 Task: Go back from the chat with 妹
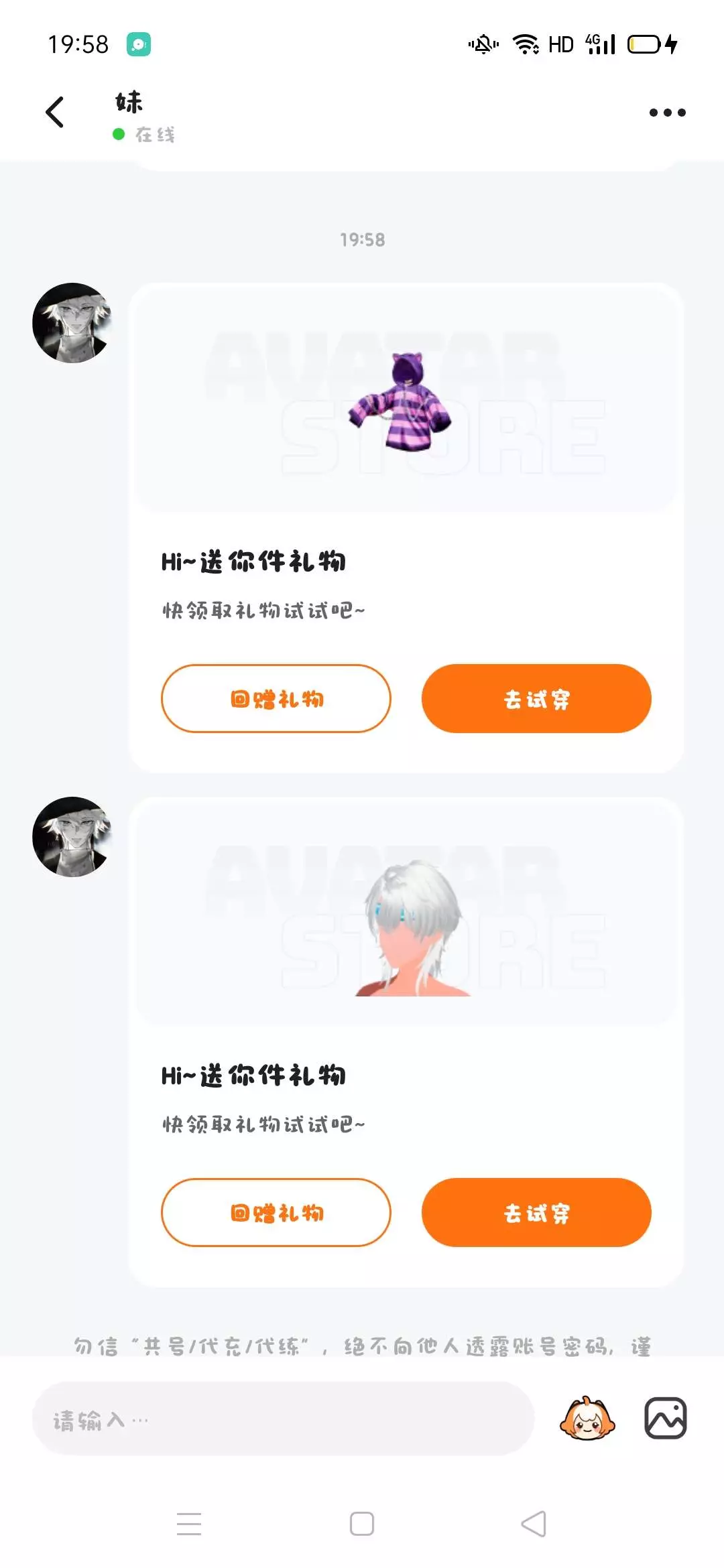[55, 112]
